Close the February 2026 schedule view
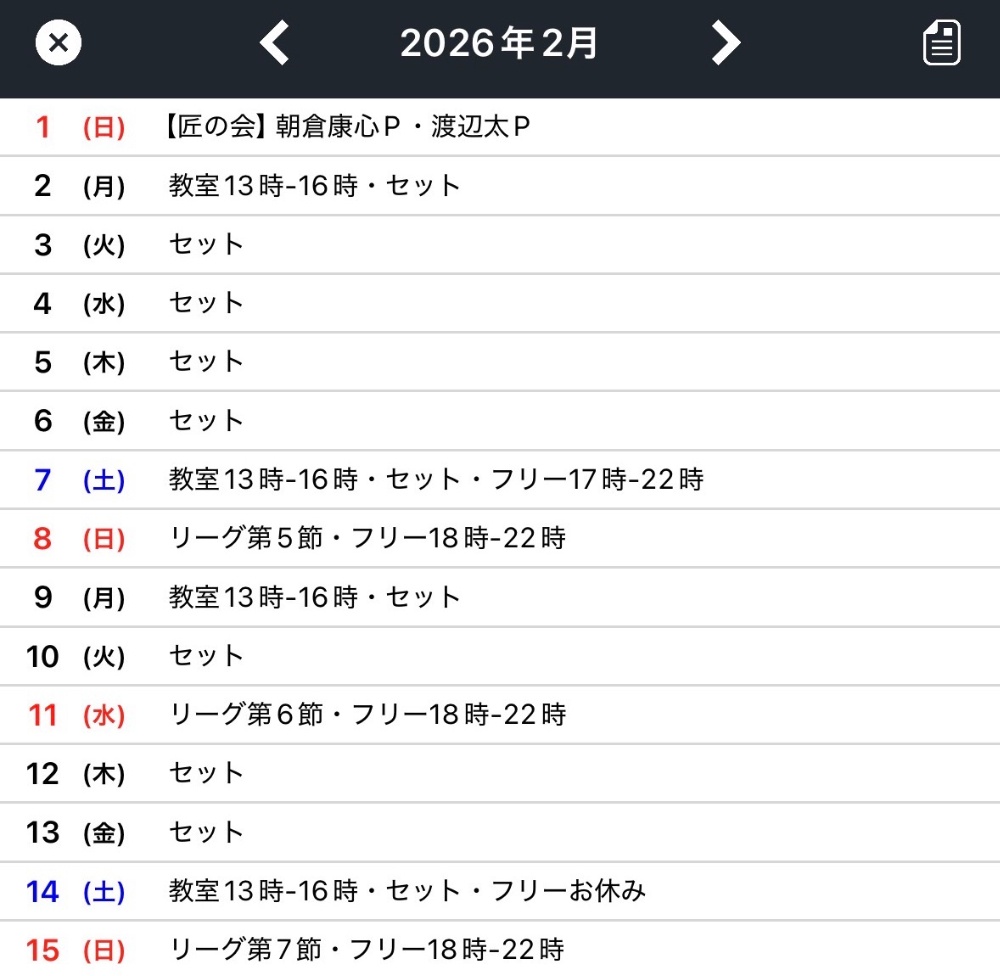 [x=59, y=43]
